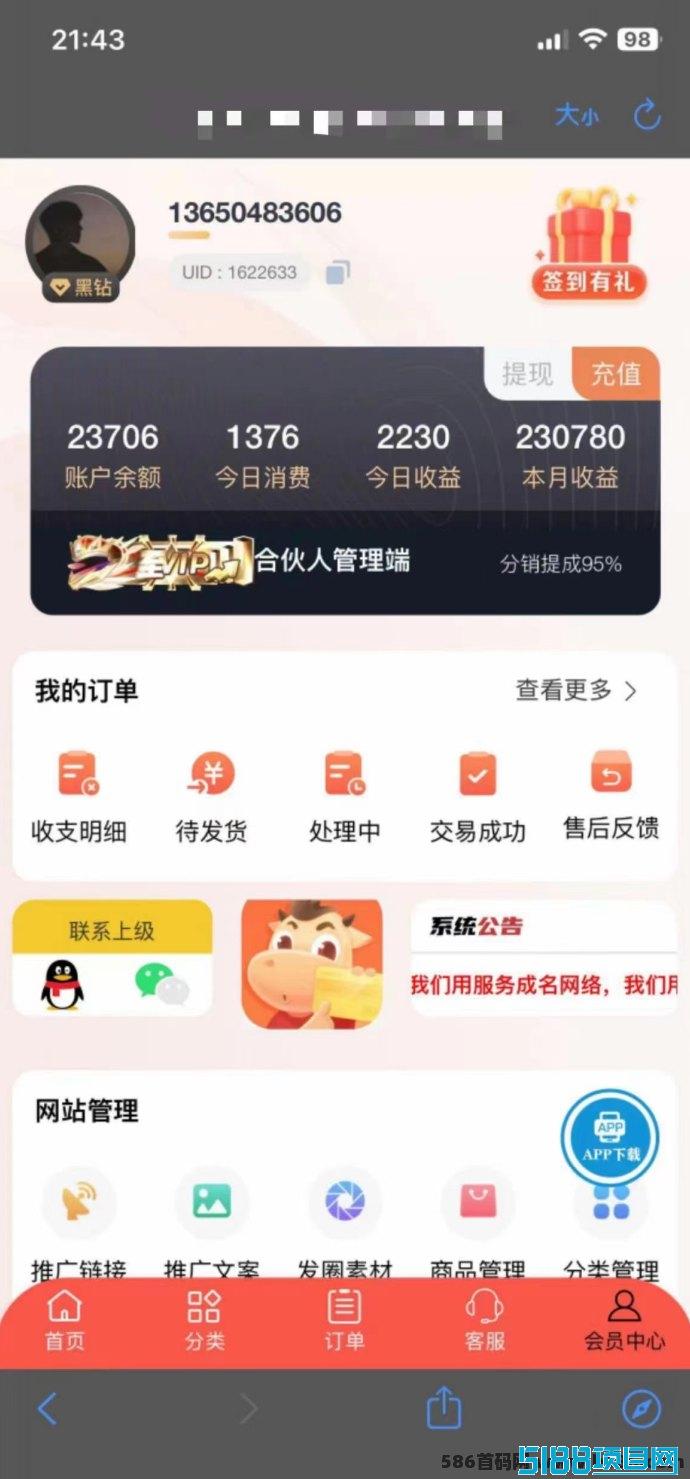This screenshot has width=690, height=1479.
Task: Open the 签到有礼 gift box
Action: 589,243
